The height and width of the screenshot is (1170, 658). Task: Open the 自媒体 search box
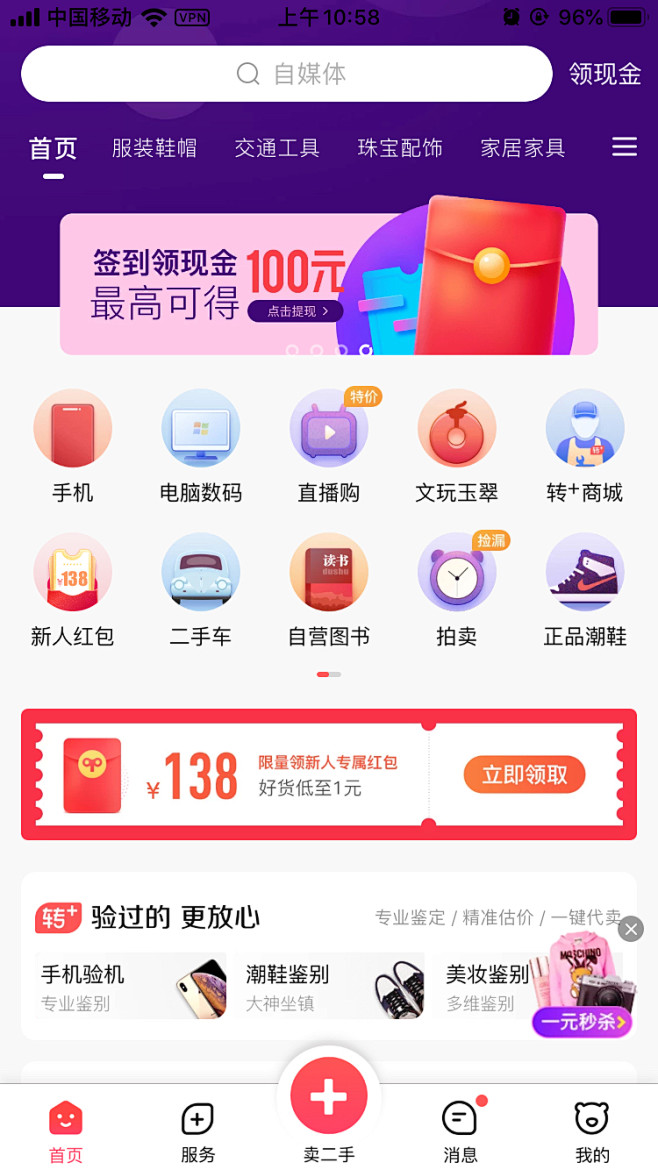tap(286, 74)
